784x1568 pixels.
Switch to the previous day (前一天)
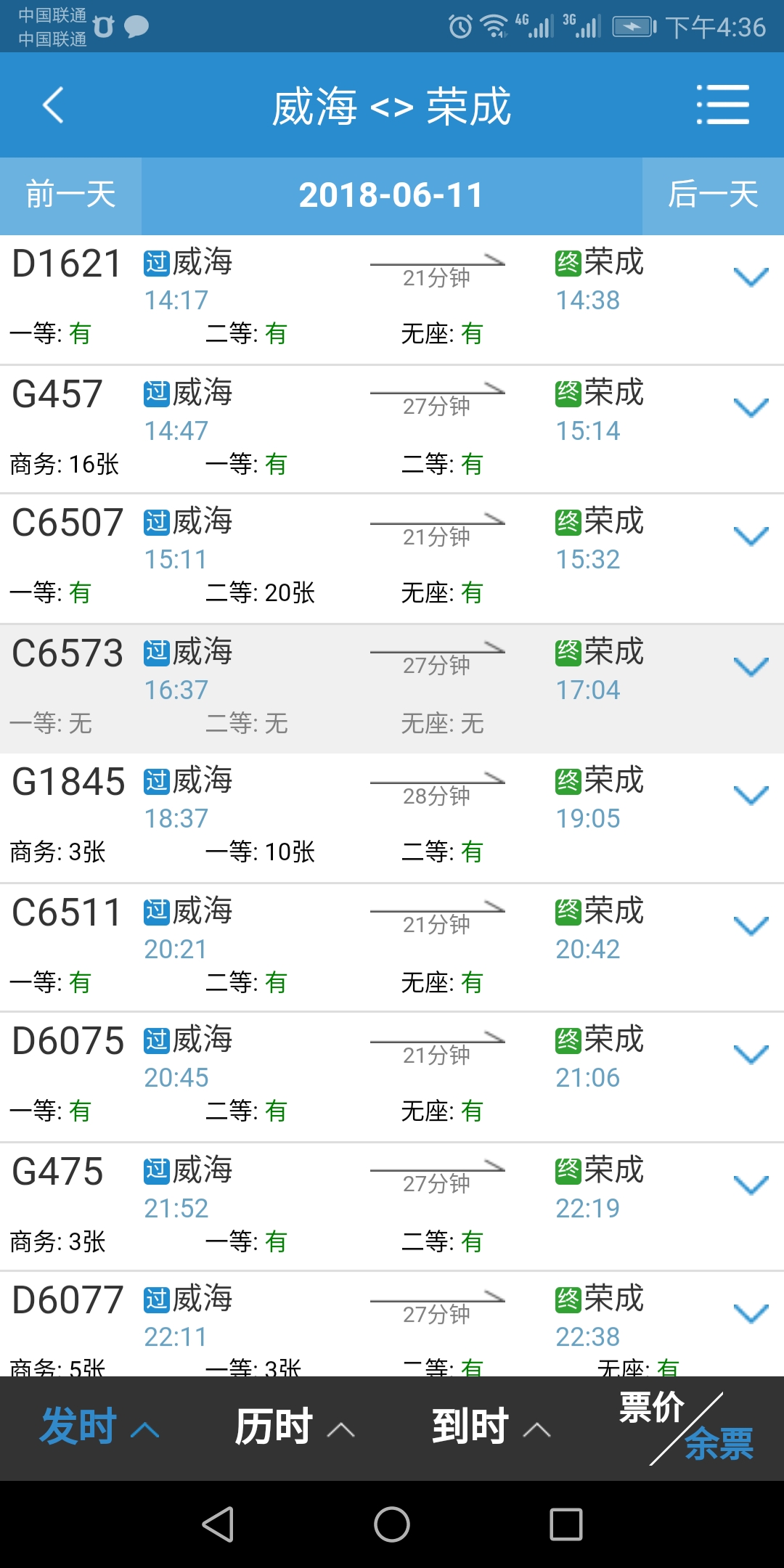click(70, 195)
